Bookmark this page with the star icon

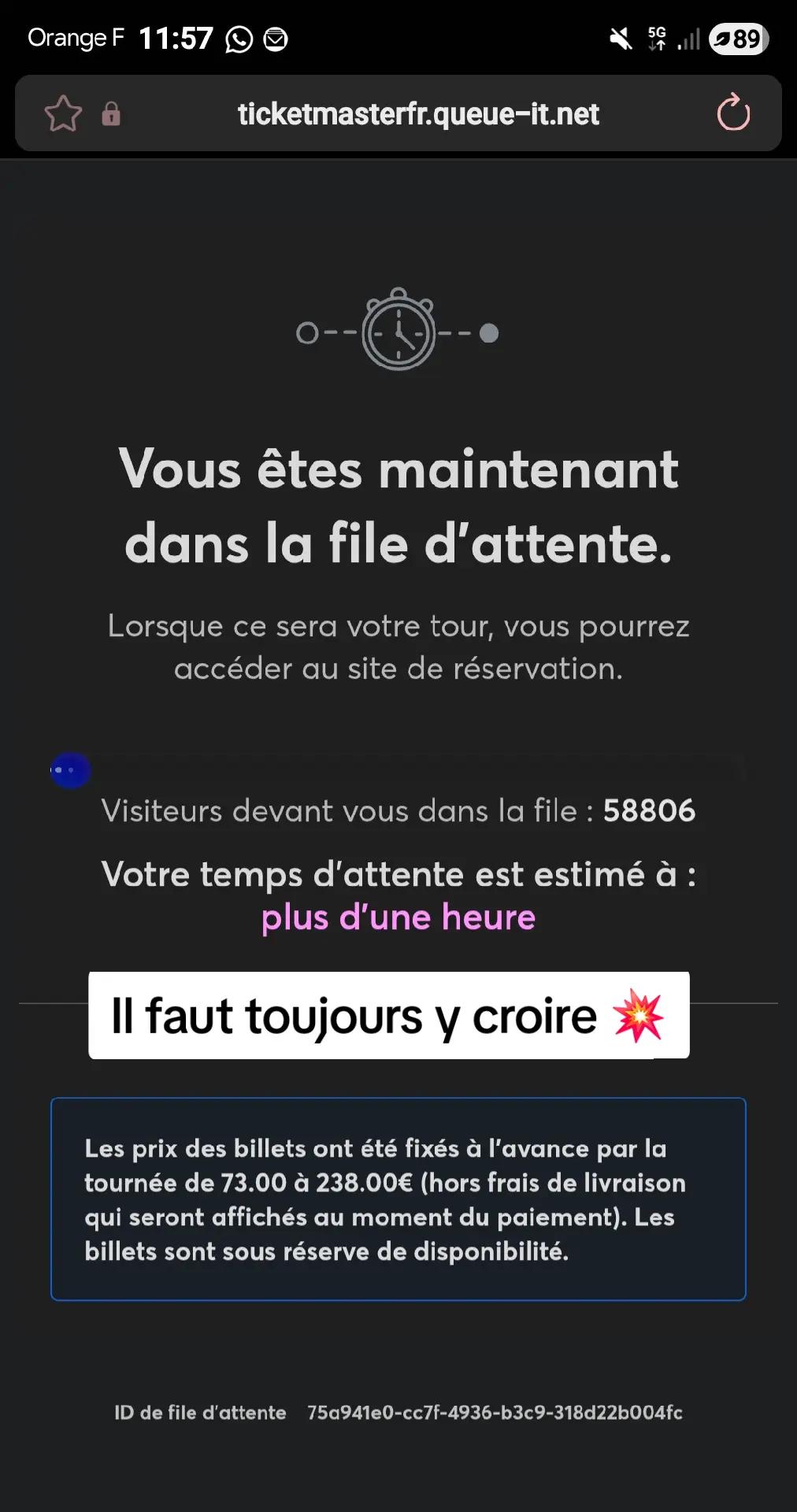63,113
